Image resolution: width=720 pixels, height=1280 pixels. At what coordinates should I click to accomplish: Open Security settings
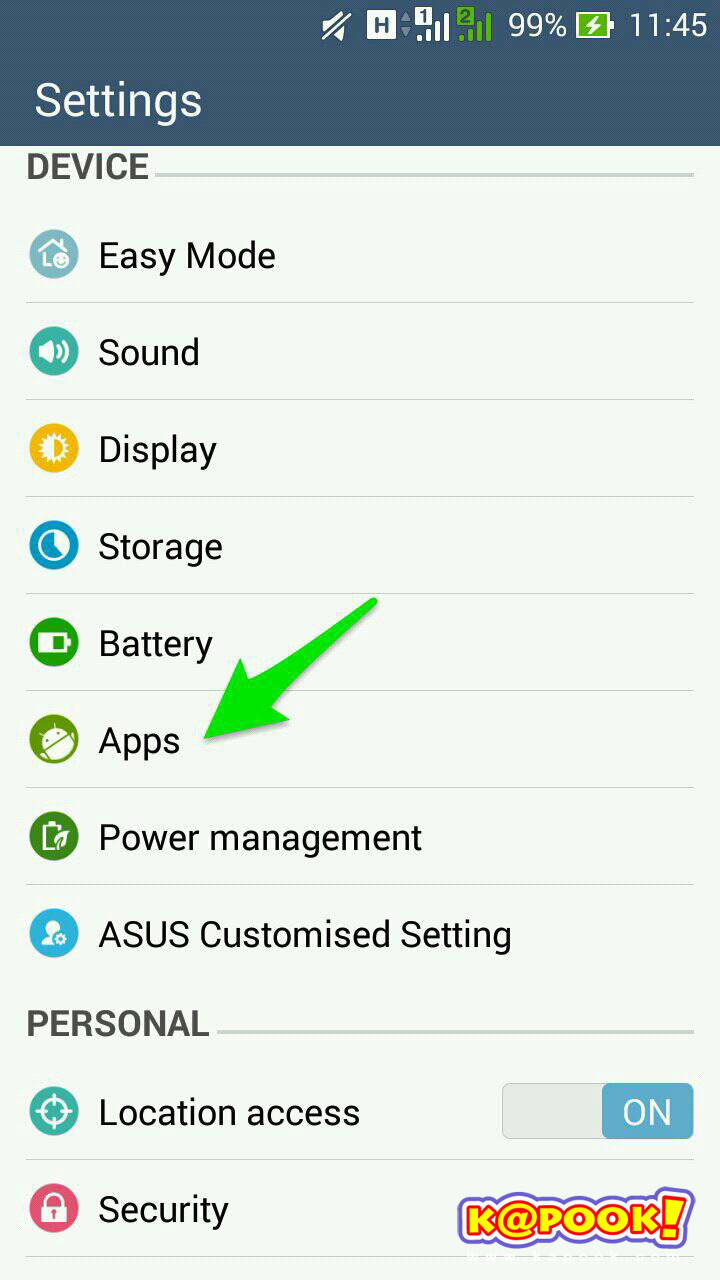[x=360, y=1209]
